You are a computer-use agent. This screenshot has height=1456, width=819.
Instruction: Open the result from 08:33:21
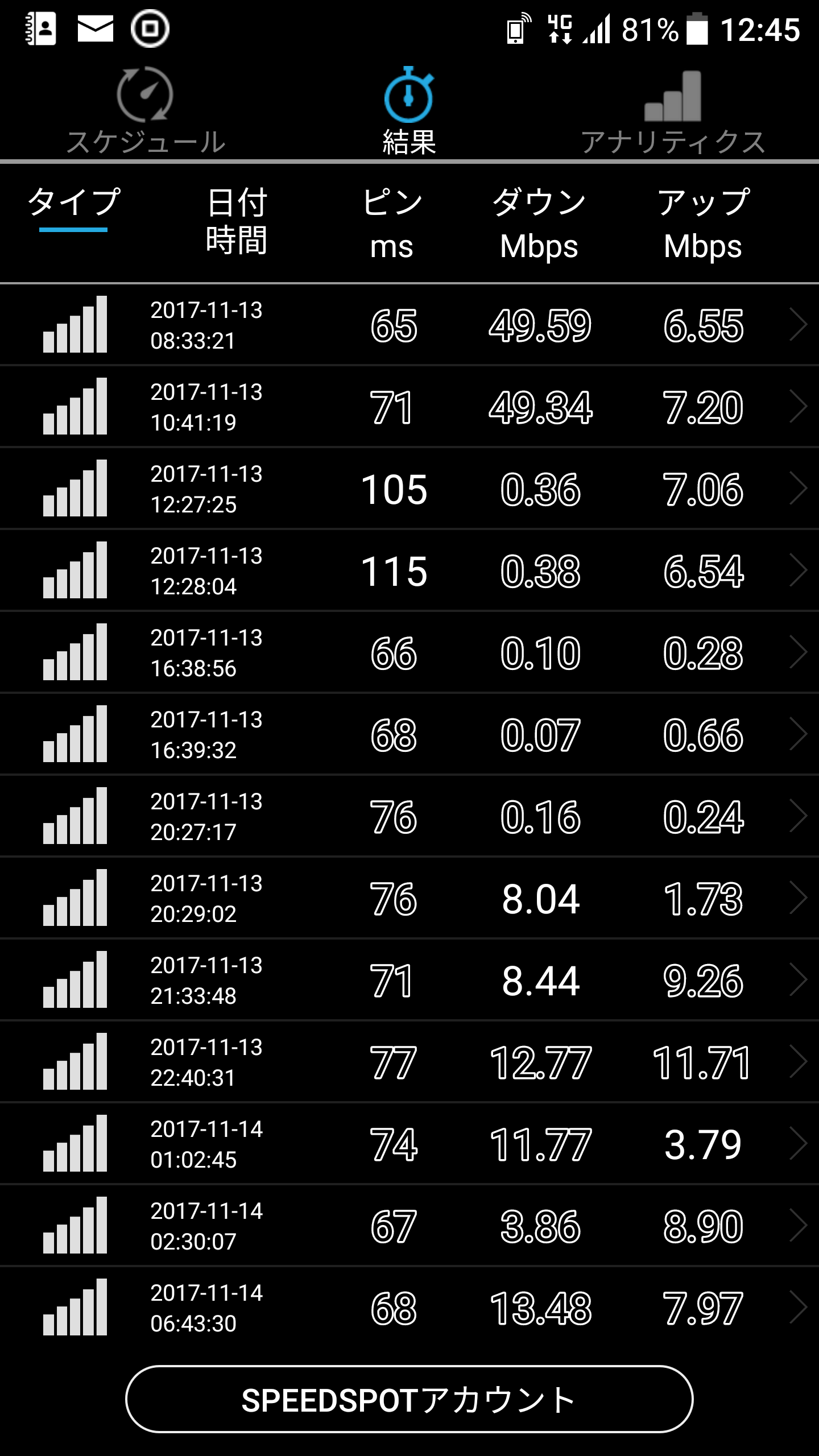coord(409,325)
